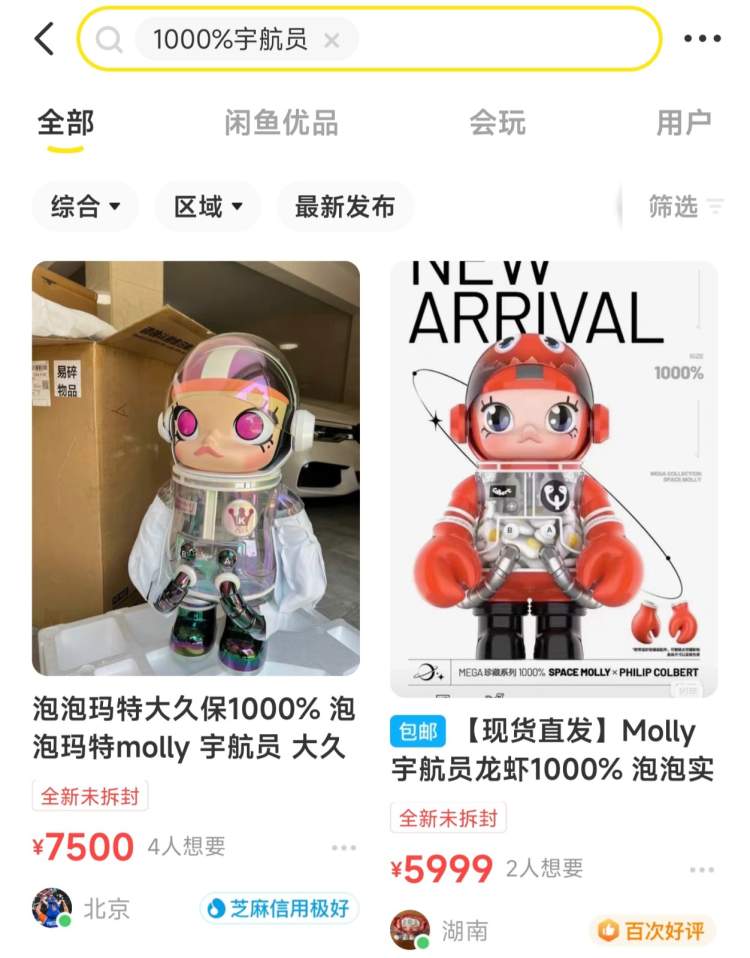View the 湖南 seller's avatar
This screenshot has width=750, height=958.
point(409,930)
